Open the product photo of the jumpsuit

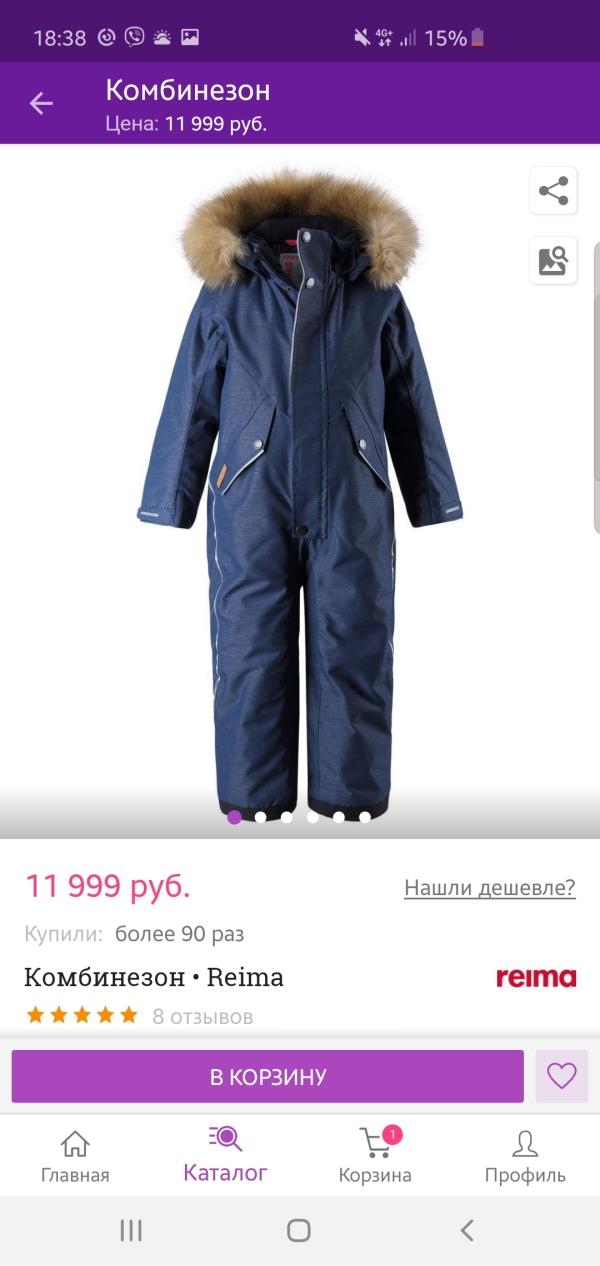pos(300,490)
